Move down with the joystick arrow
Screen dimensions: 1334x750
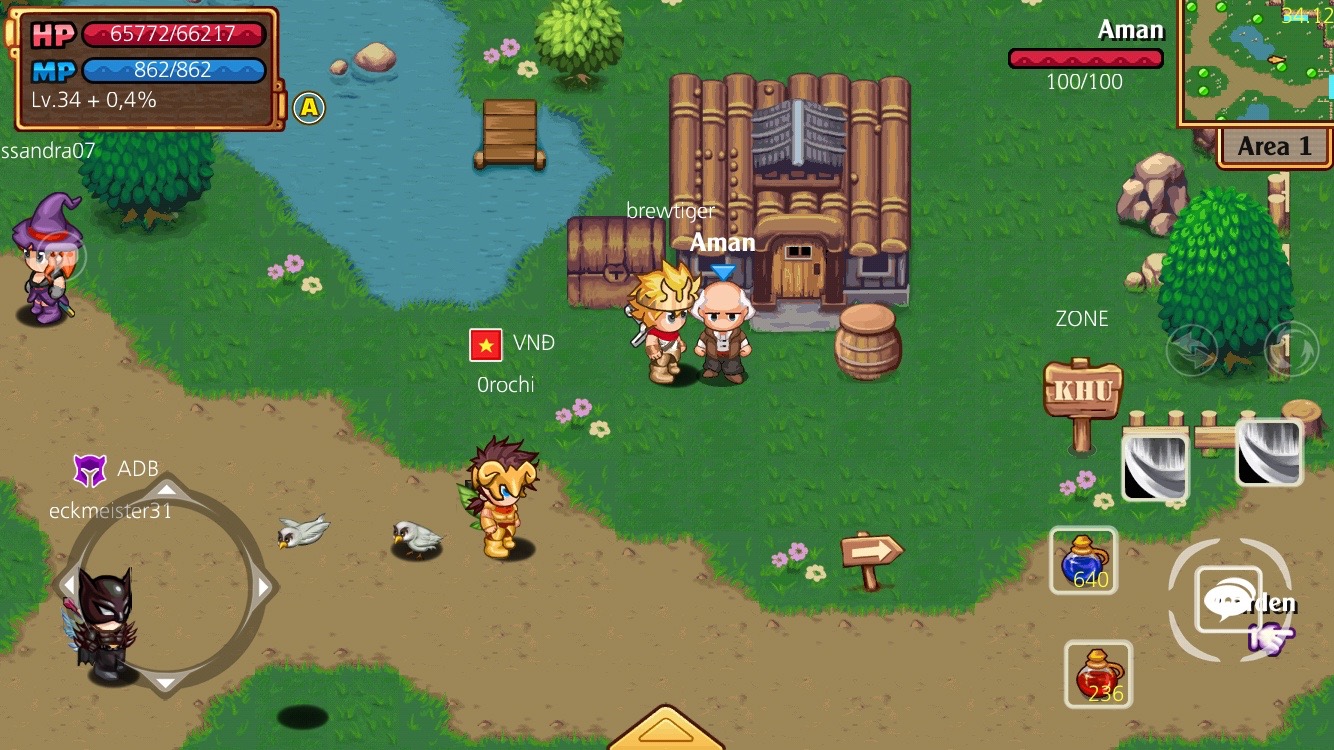(x=166, y=684)
